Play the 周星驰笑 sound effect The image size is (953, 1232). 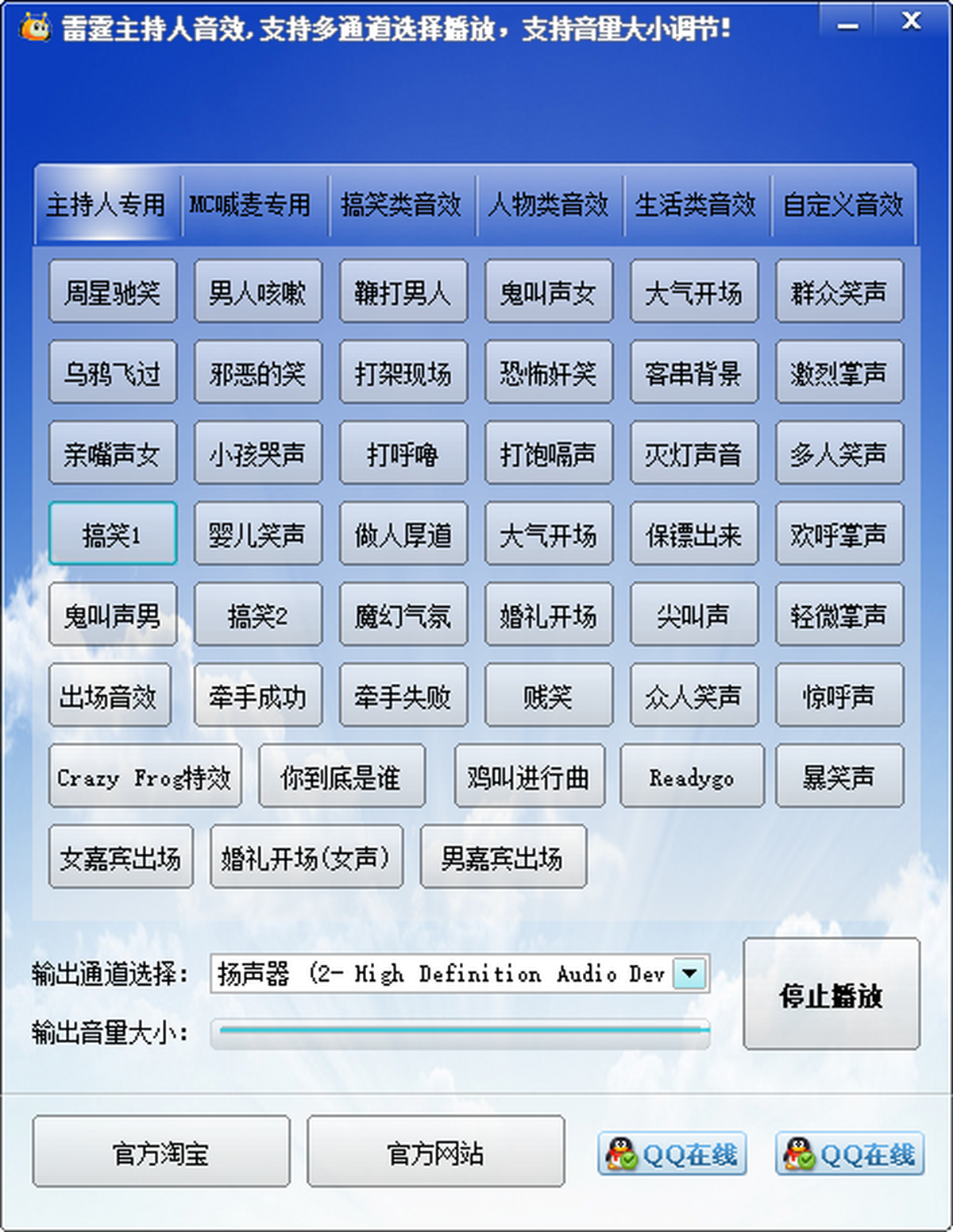112,292
